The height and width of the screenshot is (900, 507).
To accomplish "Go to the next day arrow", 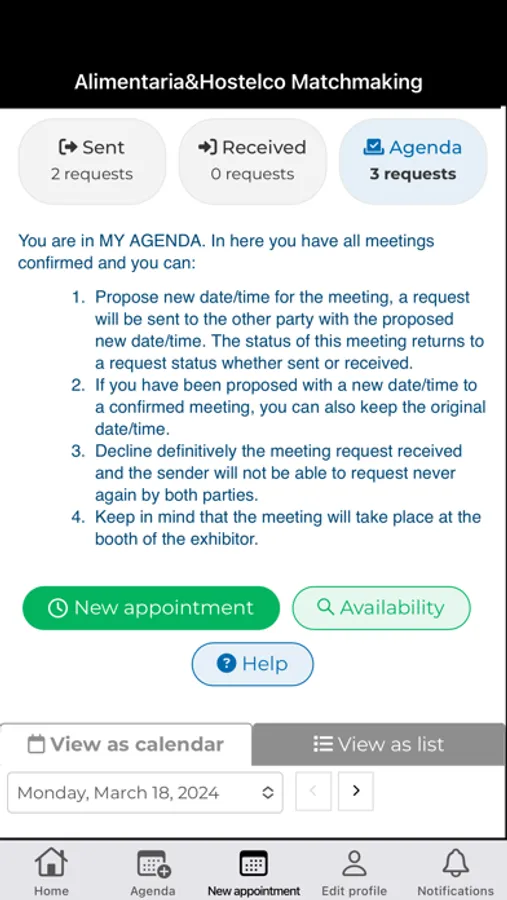I will pos(356,791).
